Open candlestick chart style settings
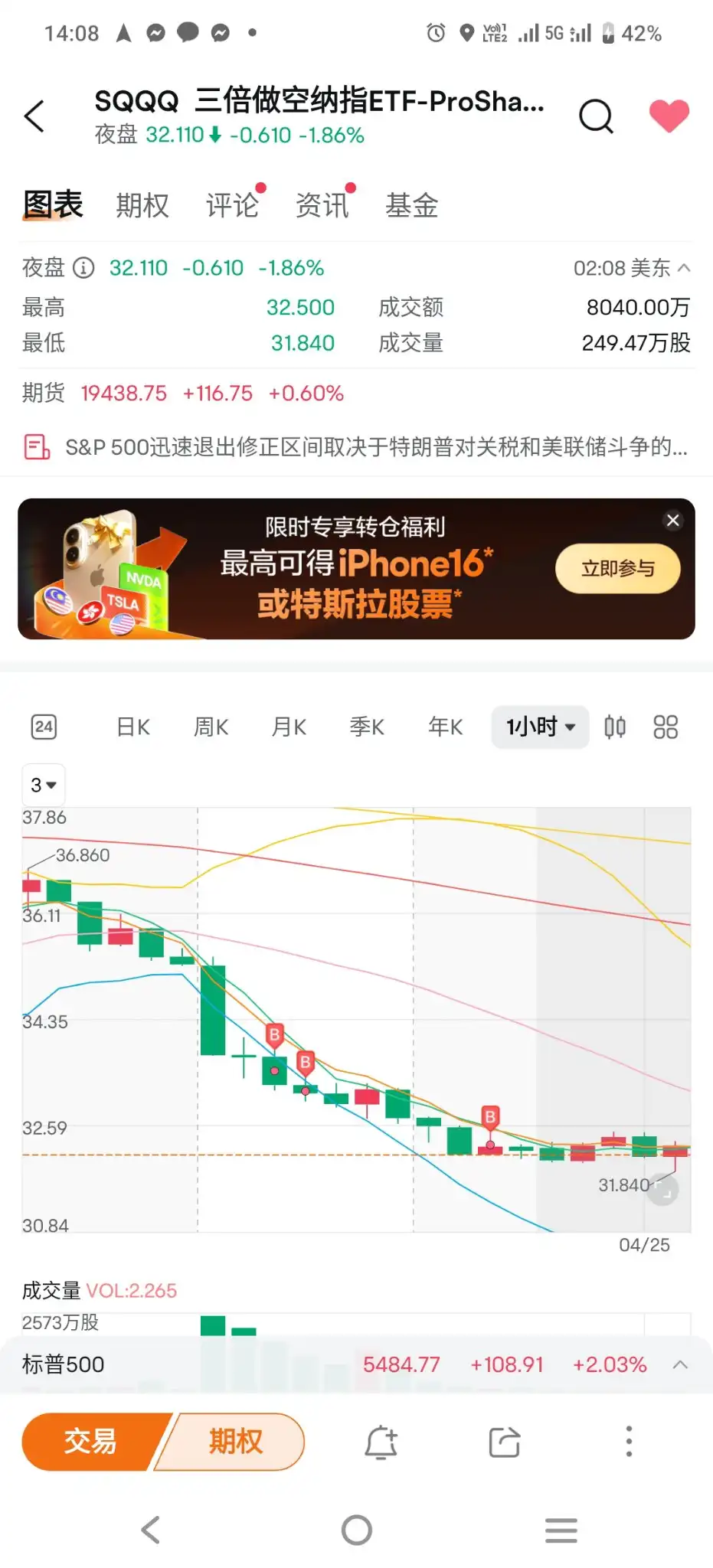This screenshot has width=713, height=1568. click(614, 727)
